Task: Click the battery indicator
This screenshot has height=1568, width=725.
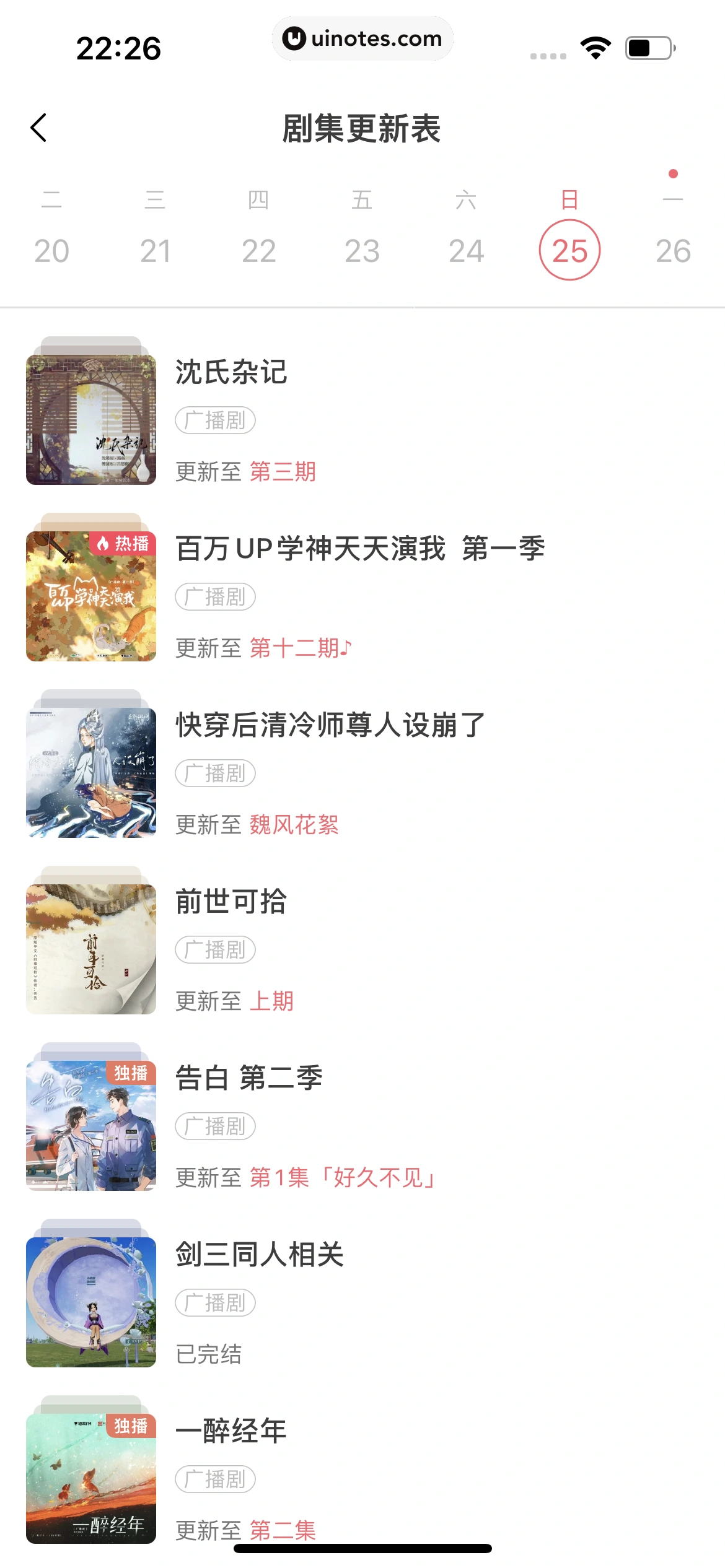Action: pos(649,46)
